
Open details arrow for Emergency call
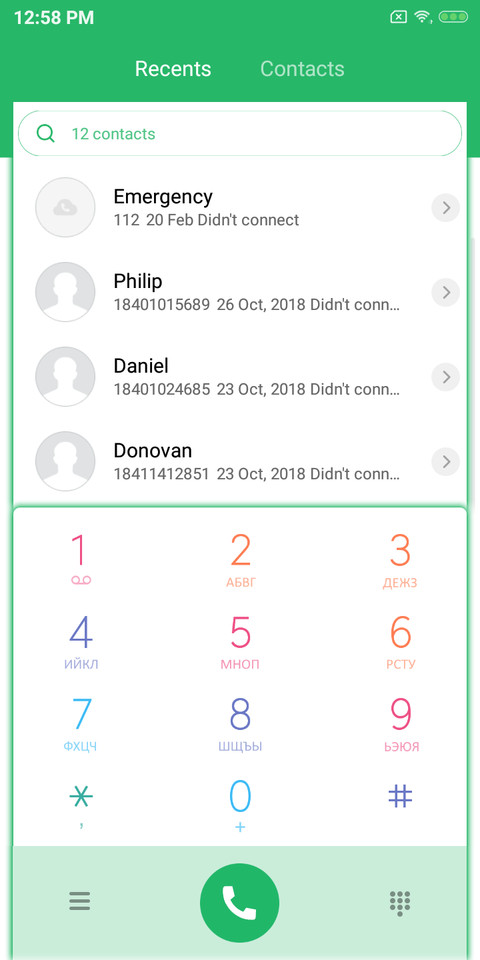(x=446, y=208)
